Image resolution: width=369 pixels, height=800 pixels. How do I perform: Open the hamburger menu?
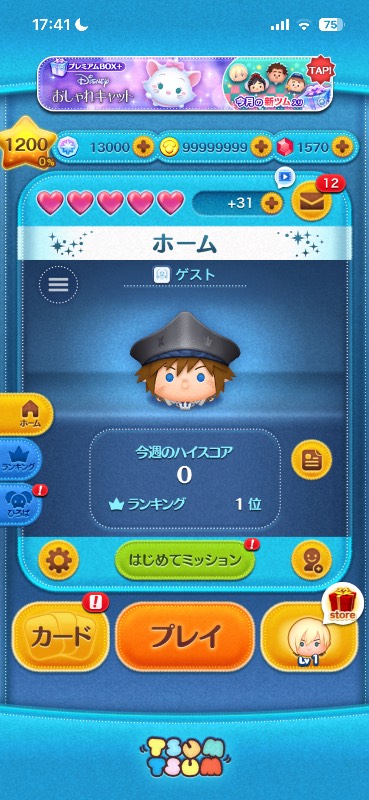pos(58,285)
